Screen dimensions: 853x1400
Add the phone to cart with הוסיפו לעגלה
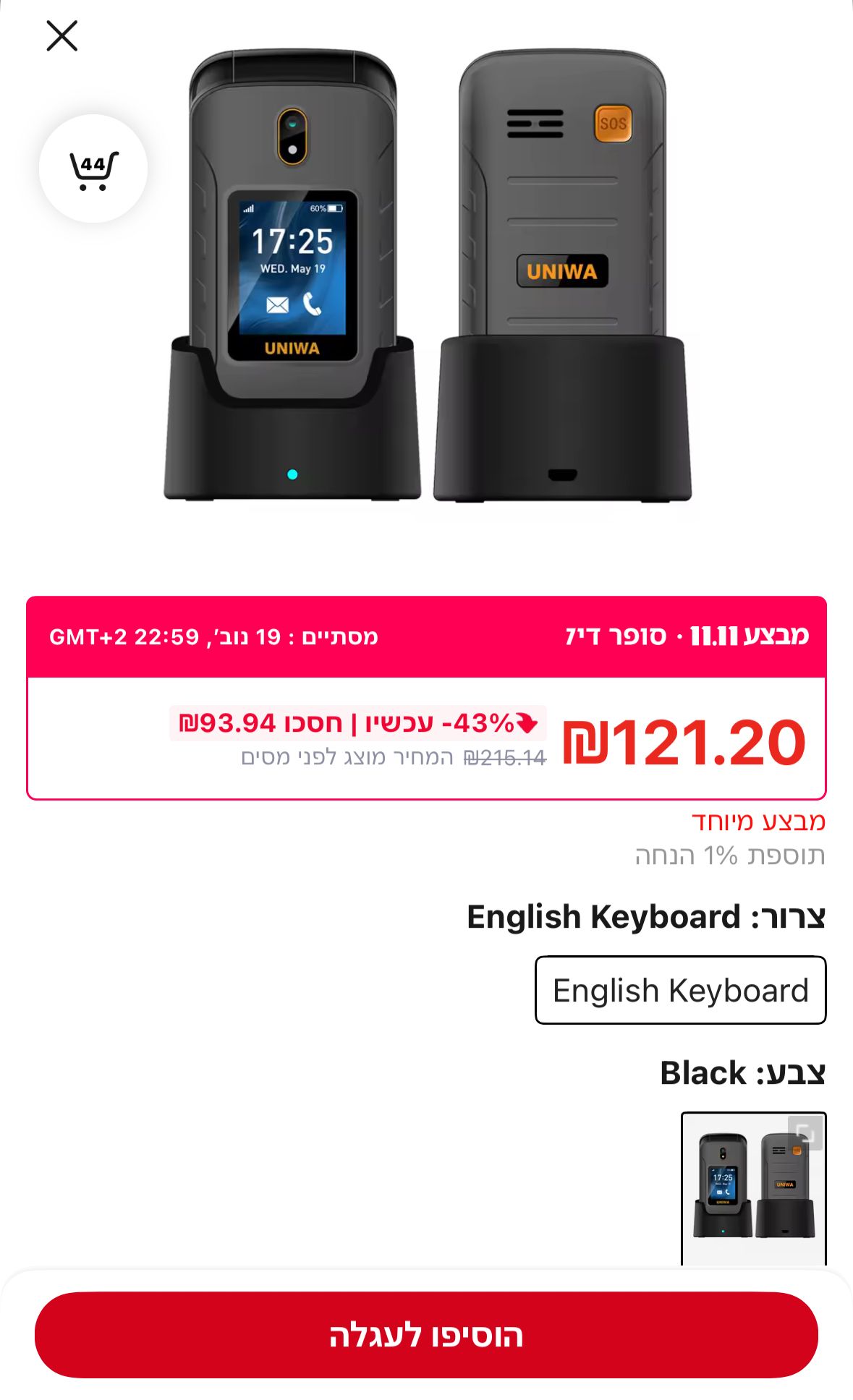pyautogui.click(x=426, y=1335)
